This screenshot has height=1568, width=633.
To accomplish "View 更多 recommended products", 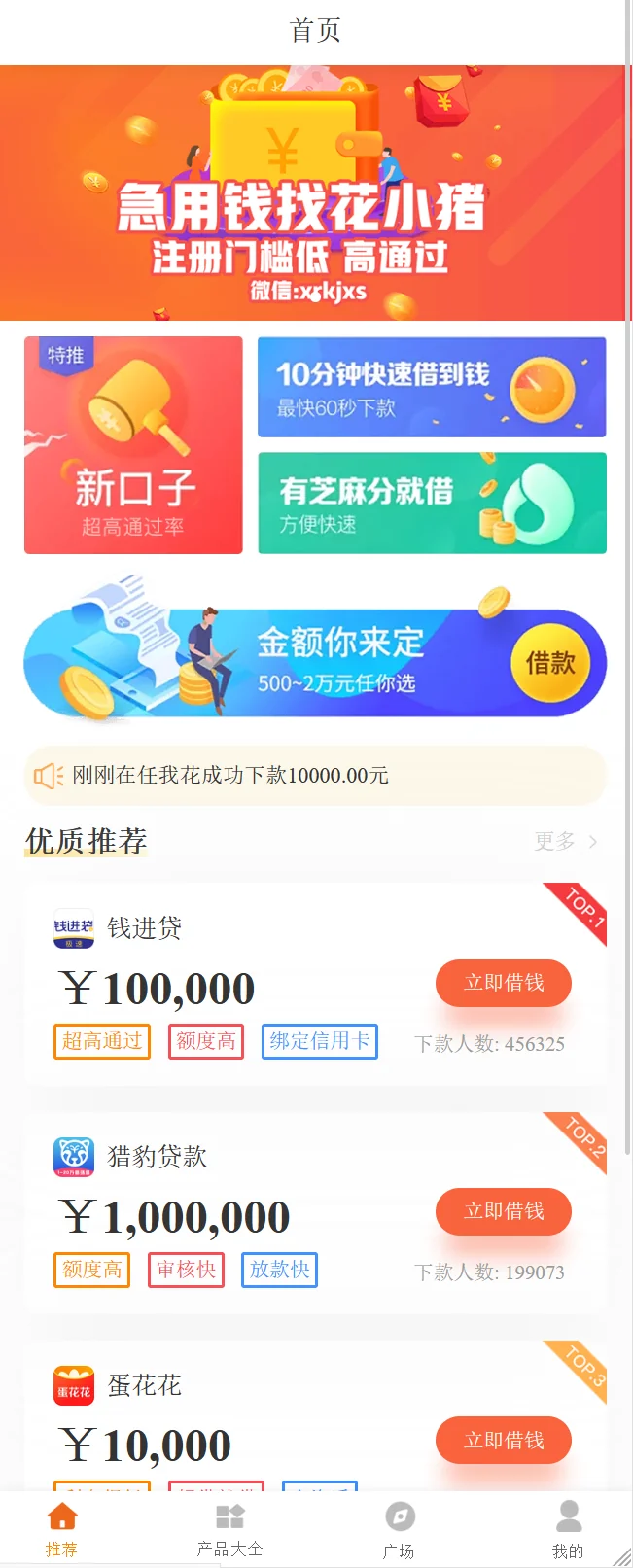I will click(566, 841).
